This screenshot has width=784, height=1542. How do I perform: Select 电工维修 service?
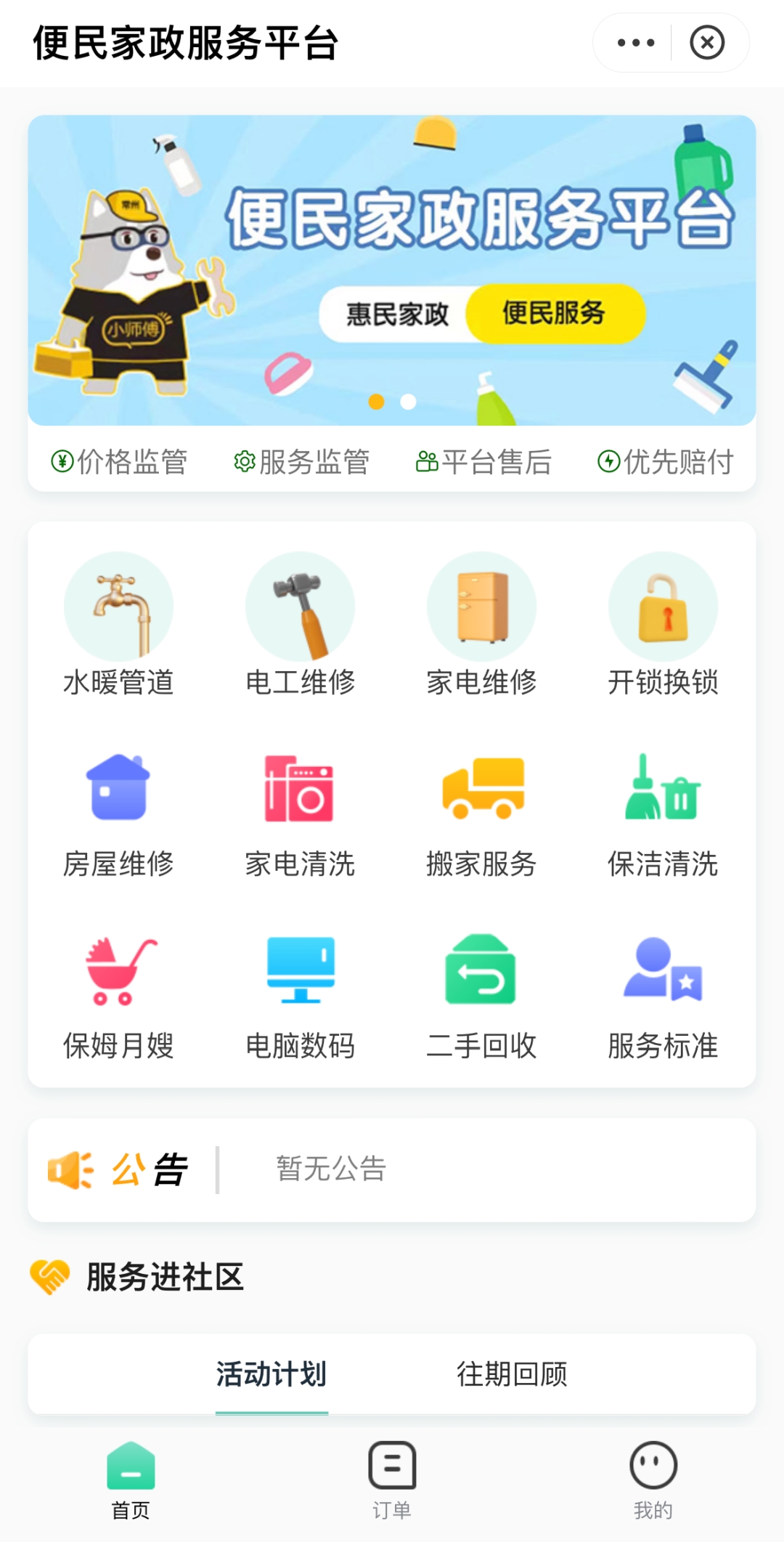pos(300,625)
